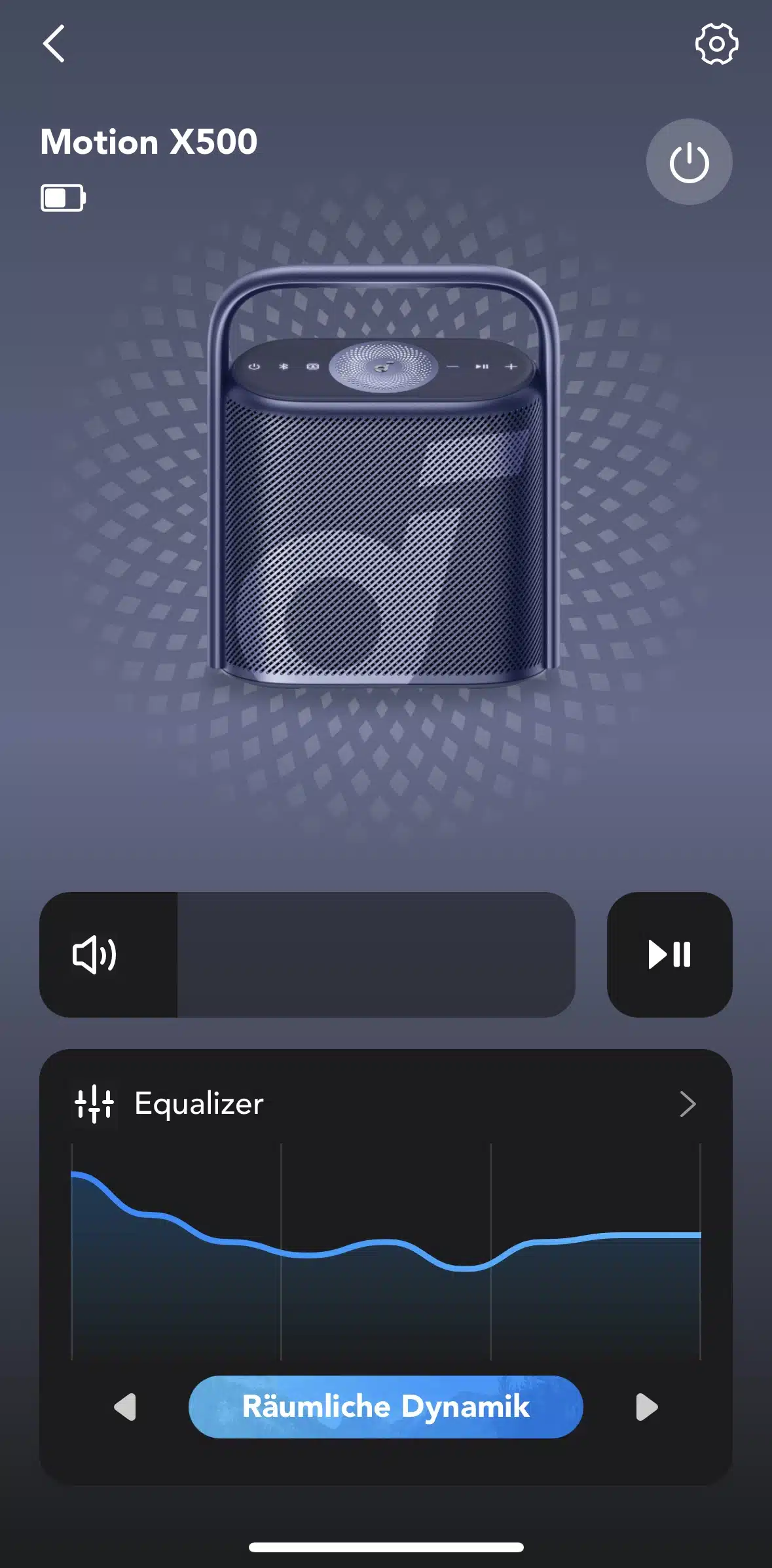Toggle play/pause playback

pos(669,954)
